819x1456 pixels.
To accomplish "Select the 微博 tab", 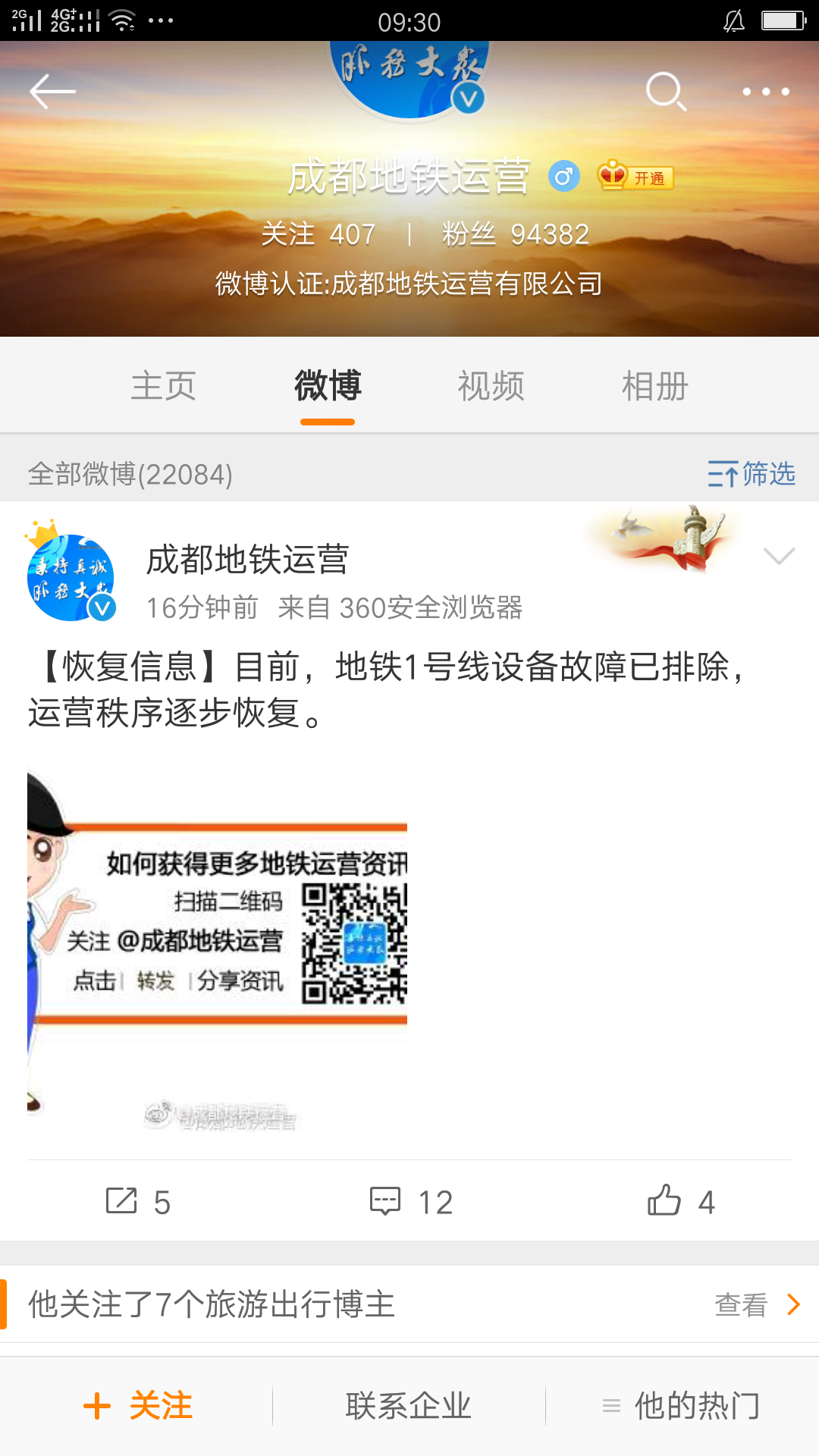I will (328, 386).
